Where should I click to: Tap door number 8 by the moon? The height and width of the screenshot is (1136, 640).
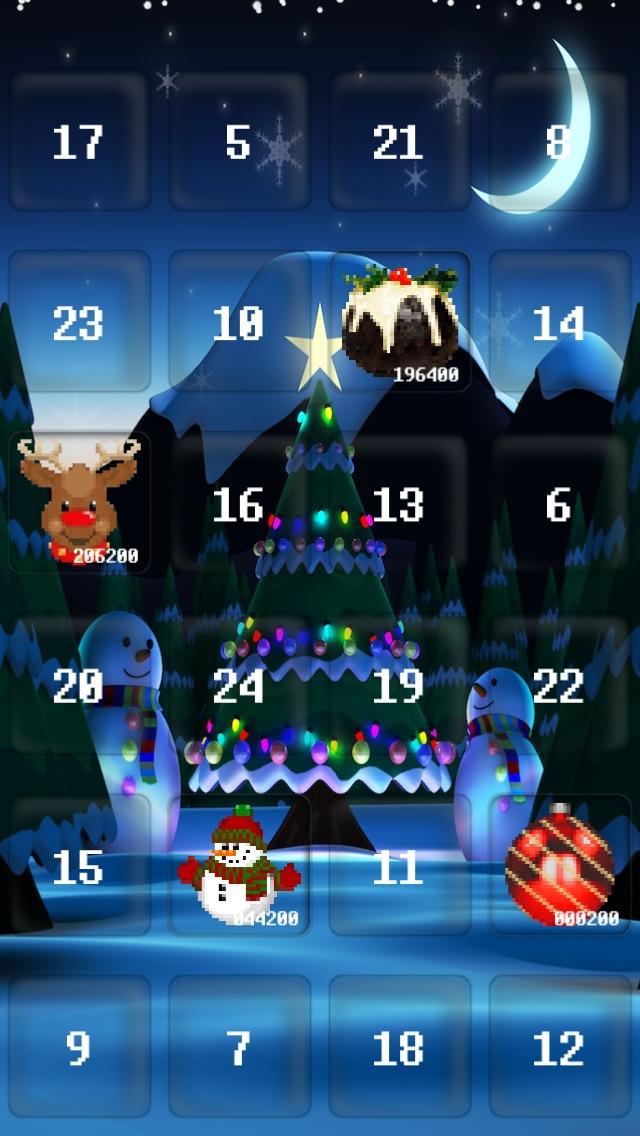pos(559,141)
